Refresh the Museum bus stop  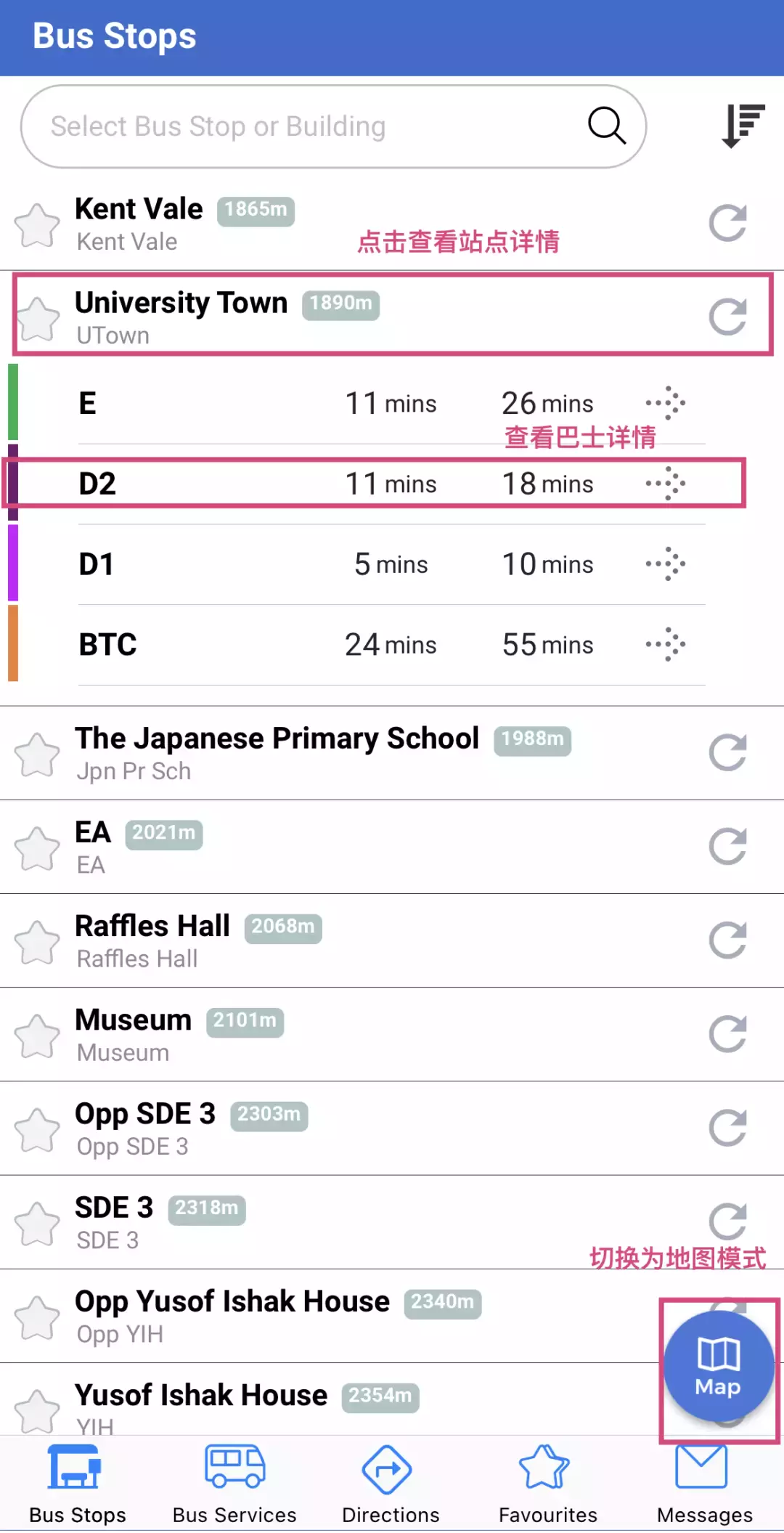(x=729, y=1034)
